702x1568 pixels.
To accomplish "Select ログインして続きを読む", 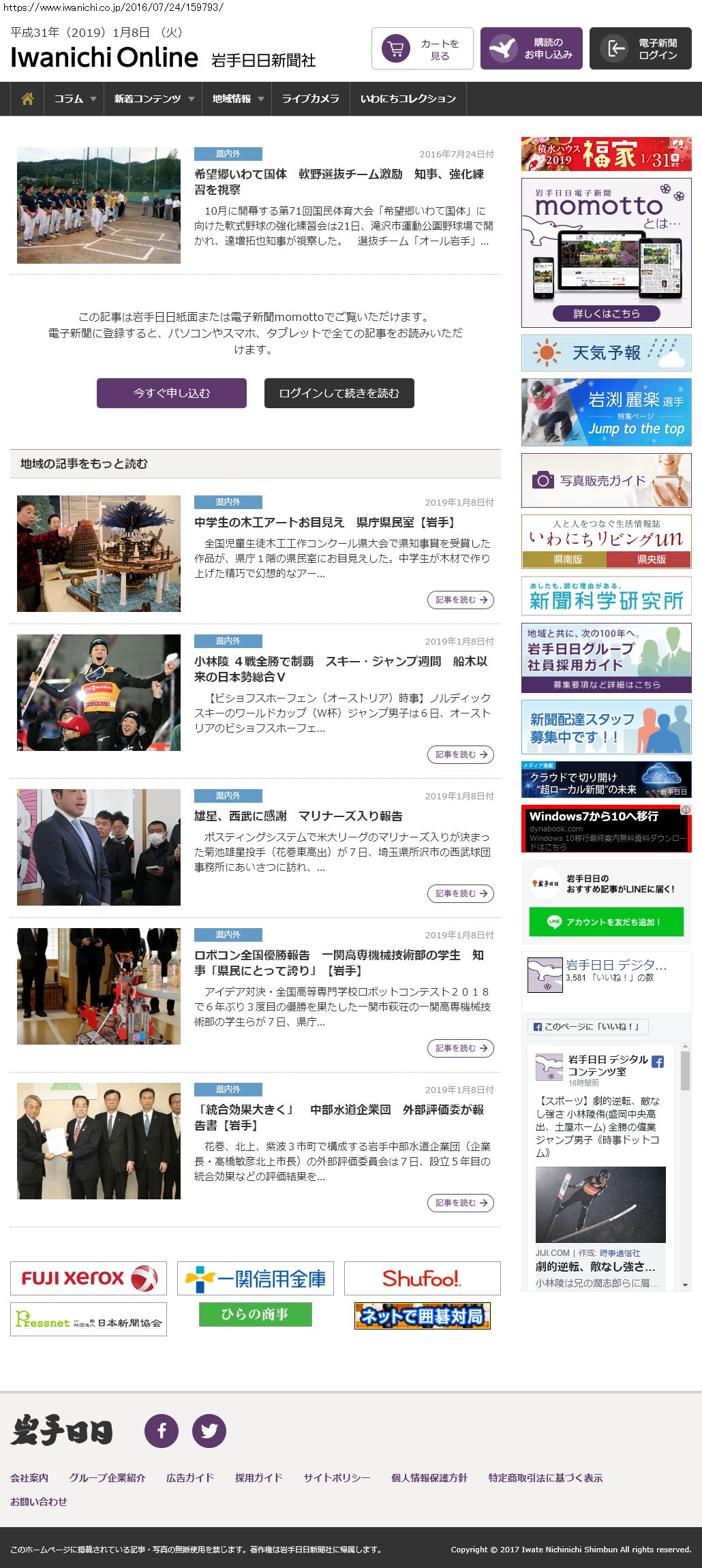I will (339, 393).
